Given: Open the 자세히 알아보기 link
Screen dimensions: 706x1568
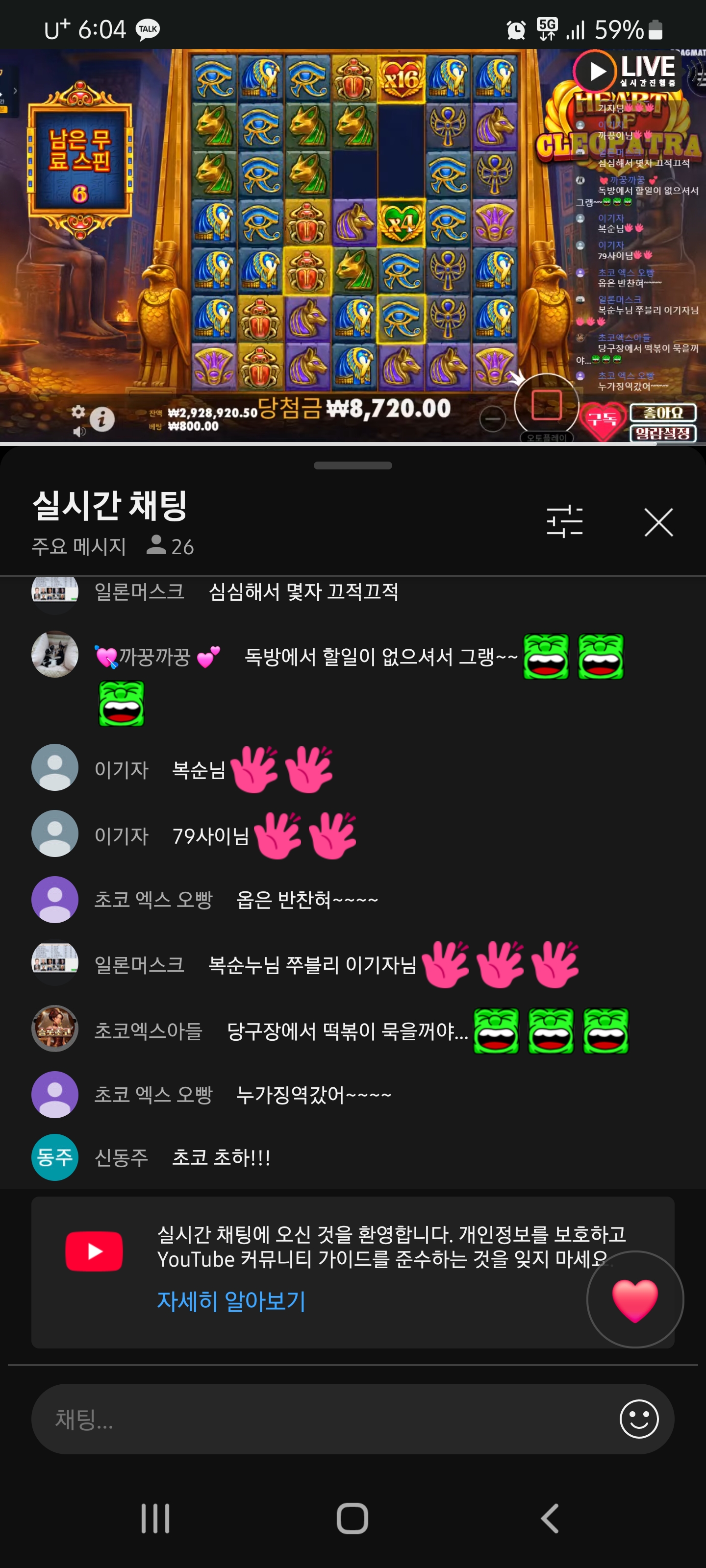Looking at the screenshot, I should click(231, 1301).
